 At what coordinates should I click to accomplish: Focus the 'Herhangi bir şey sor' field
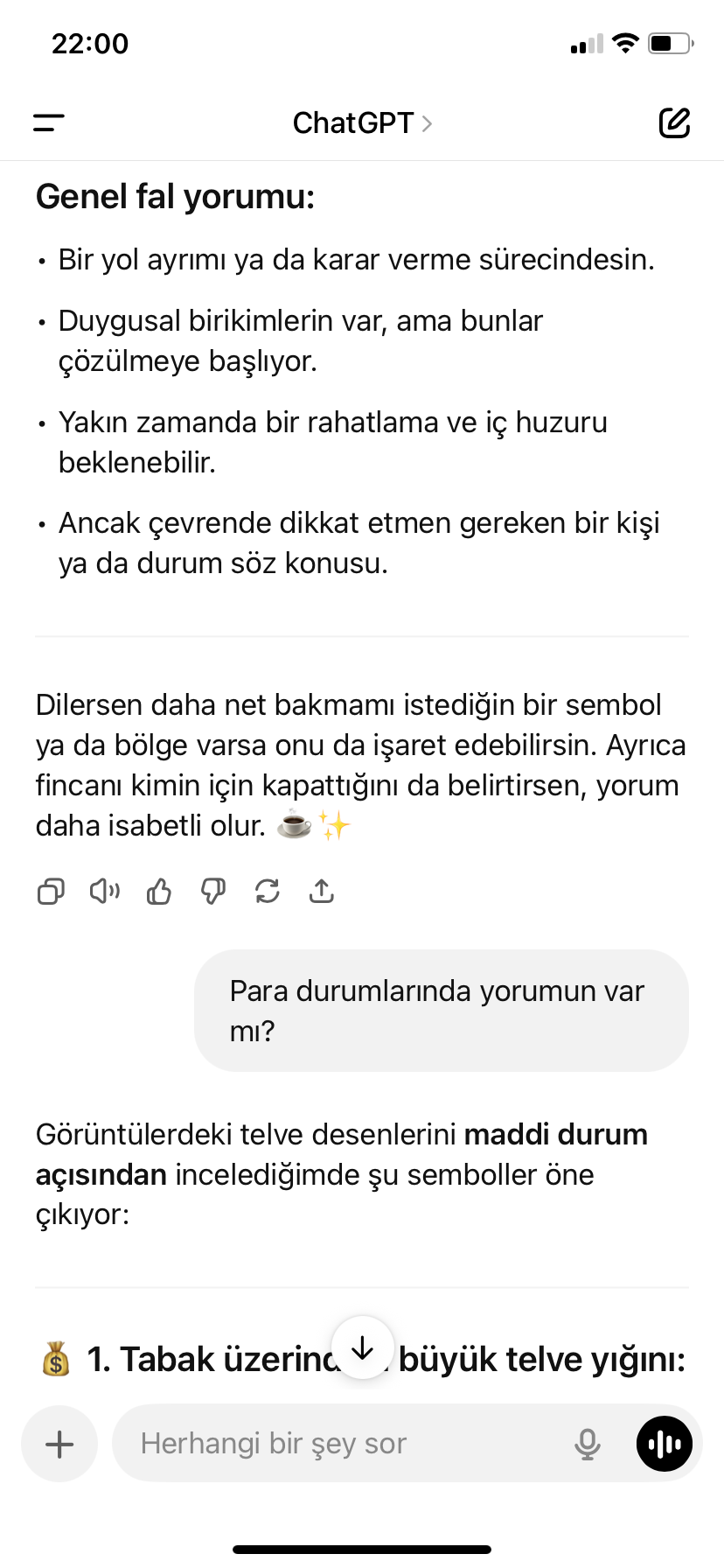341,1444
